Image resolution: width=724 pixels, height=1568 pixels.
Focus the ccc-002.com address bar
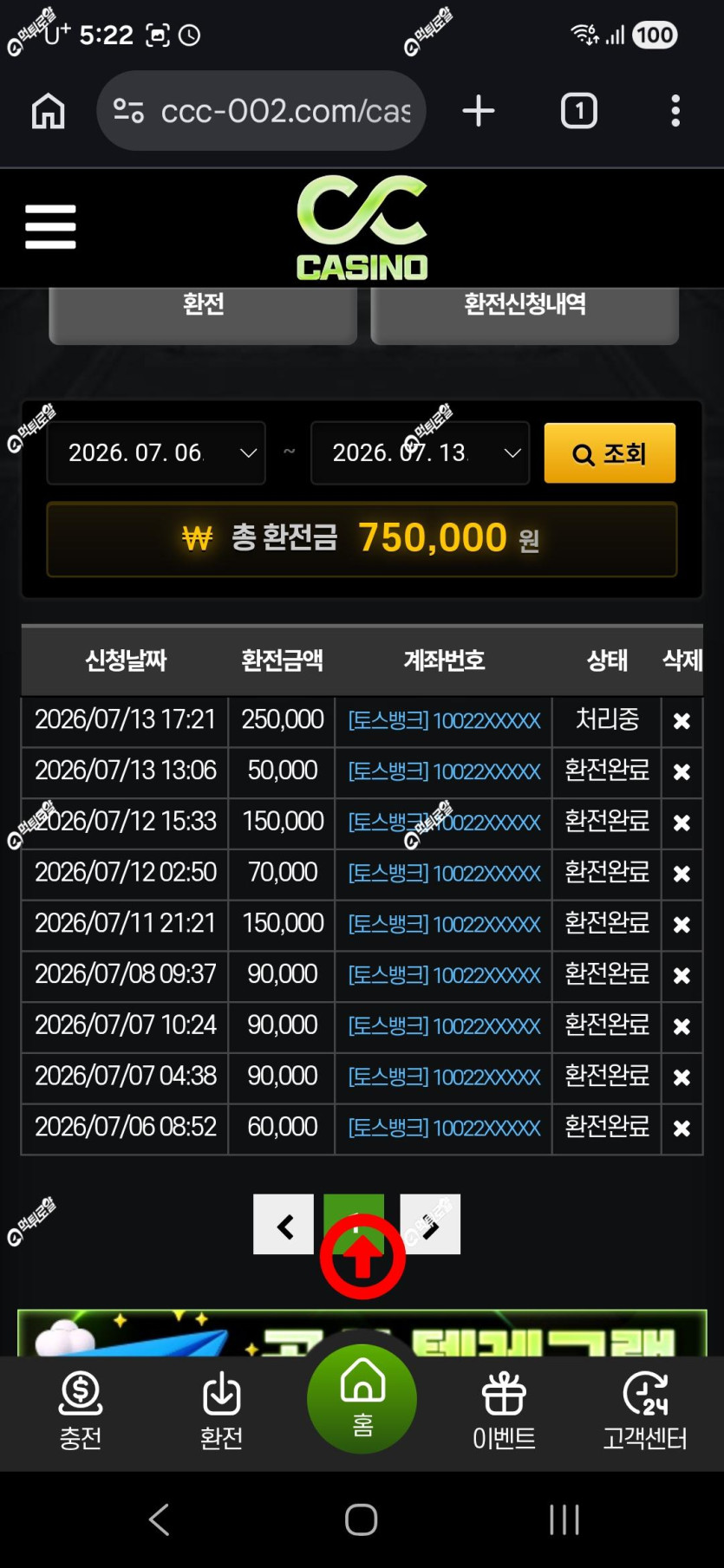click(x=261, y=111)
